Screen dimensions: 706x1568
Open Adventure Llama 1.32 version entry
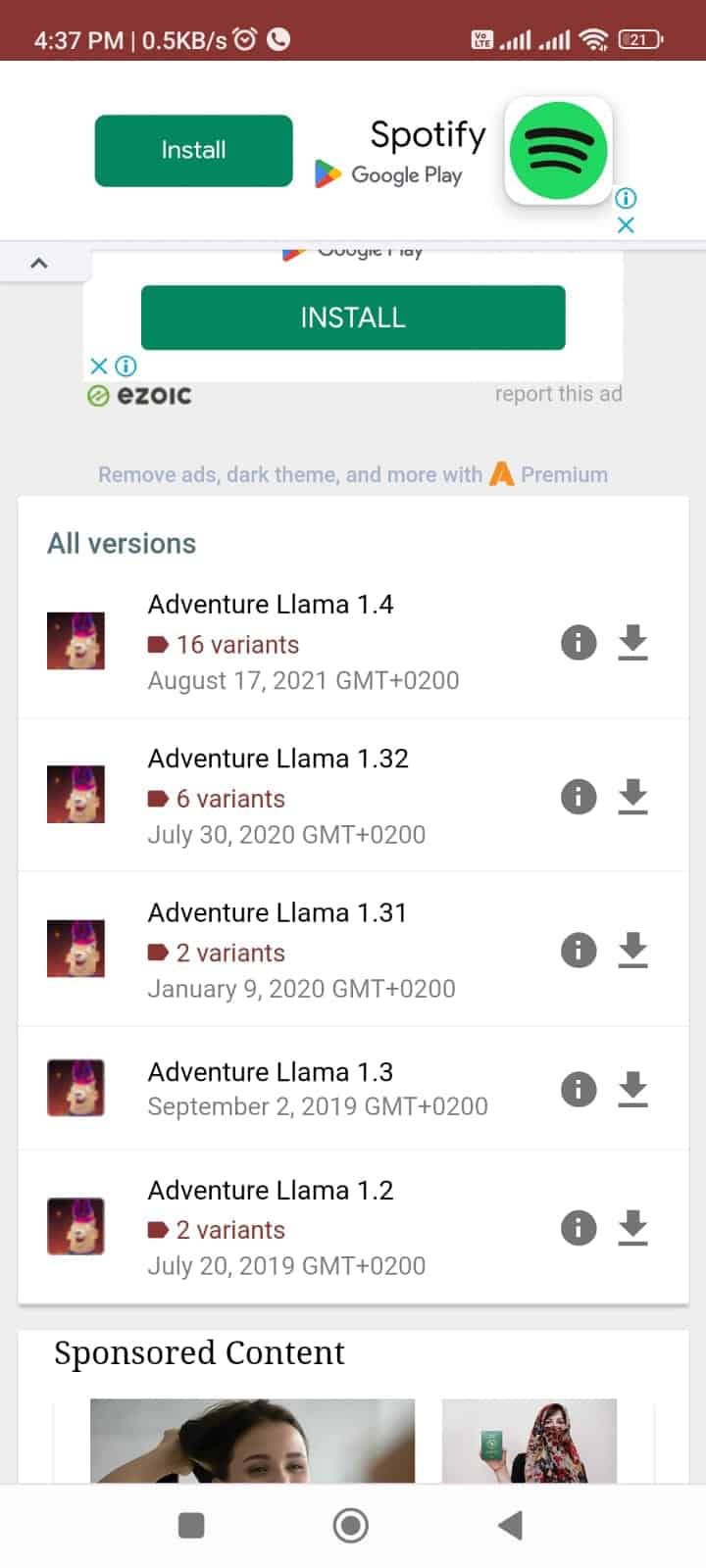pos(278,759)
